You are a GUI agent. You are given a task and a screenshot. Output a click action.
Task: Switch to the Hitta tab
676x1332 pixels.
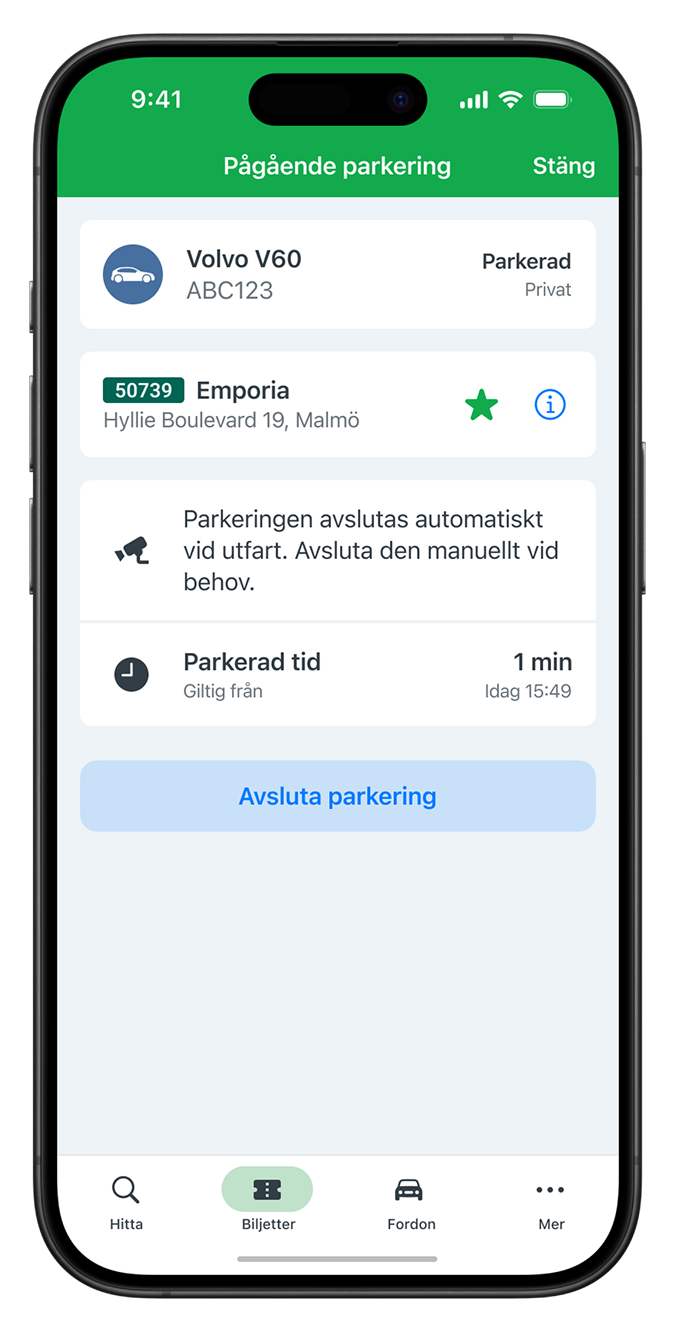point(126,1202)
